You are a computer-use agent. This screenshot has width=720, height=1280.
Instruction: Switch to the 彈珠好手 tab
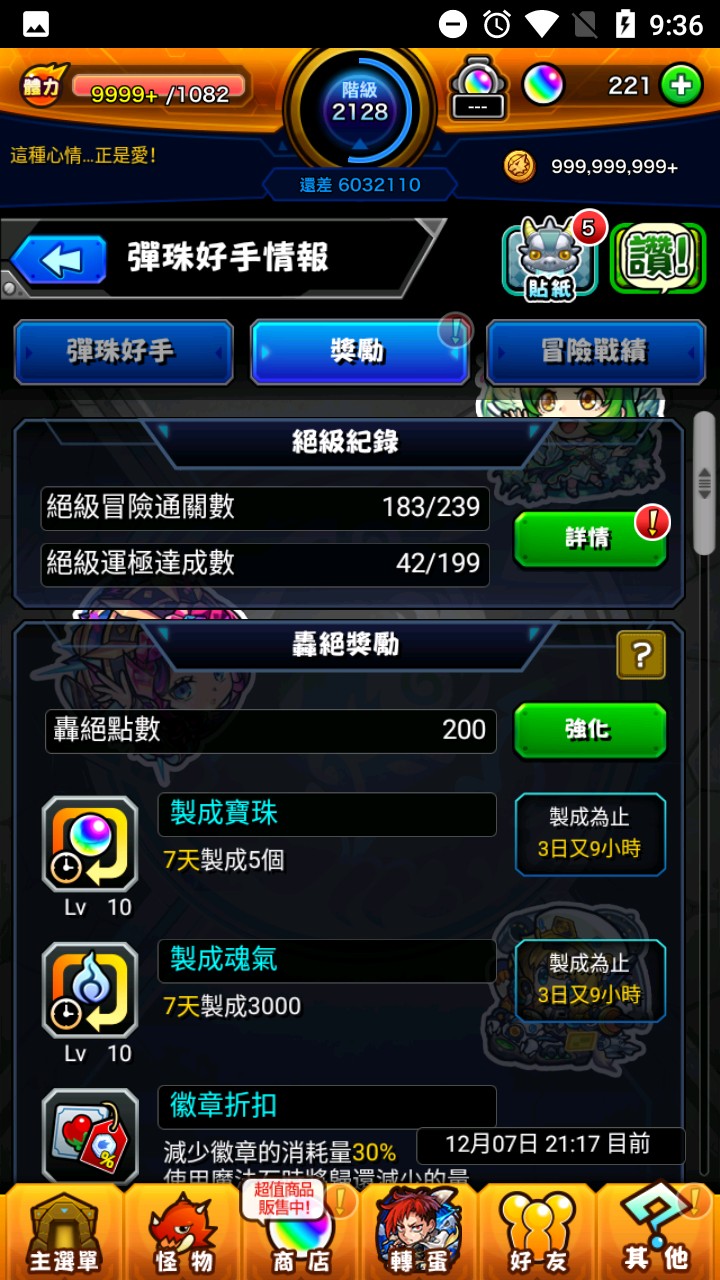click(123, 352)
